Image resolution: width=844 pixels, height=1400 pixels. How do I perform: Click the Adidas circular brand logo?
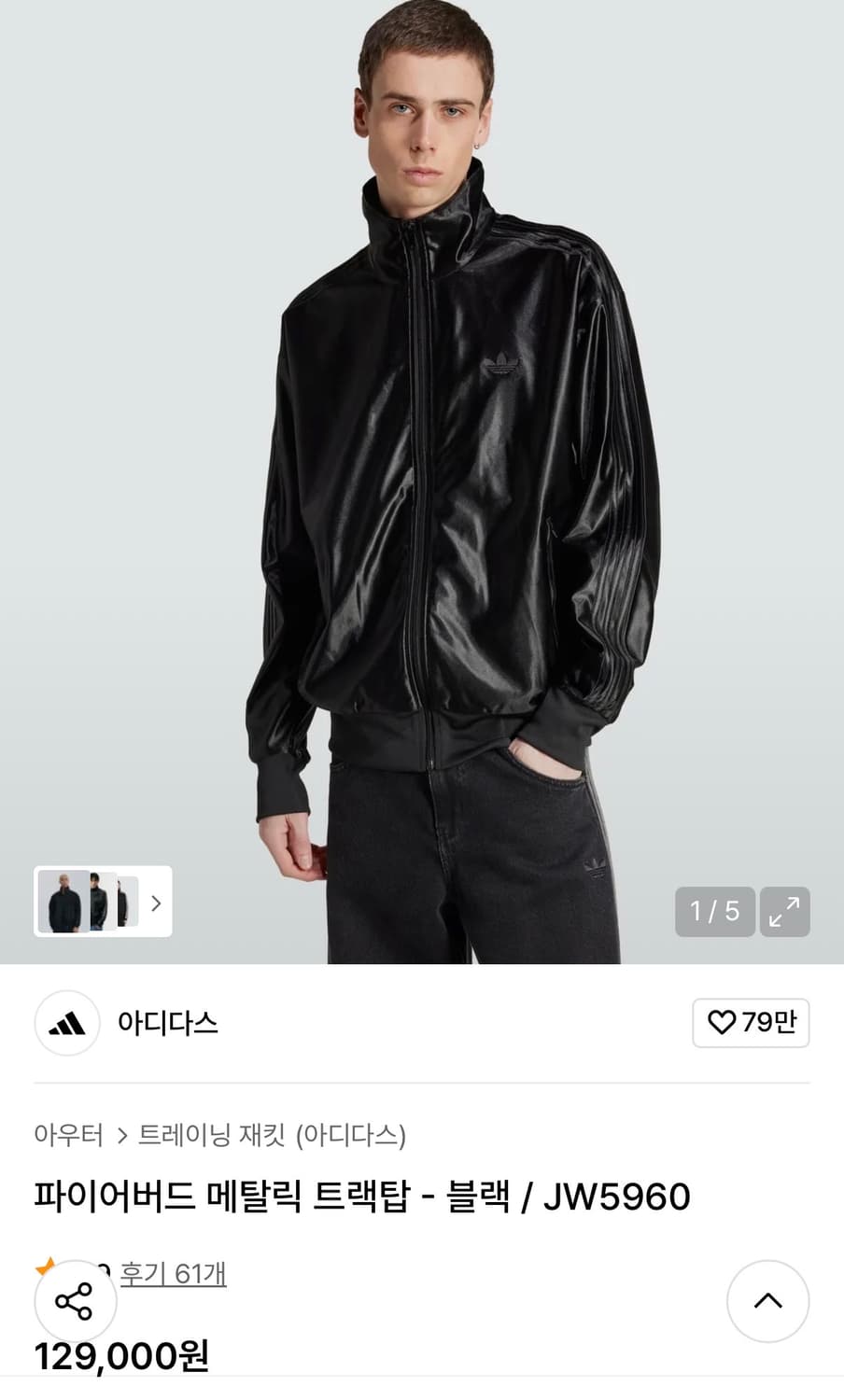click(66, 1024)
